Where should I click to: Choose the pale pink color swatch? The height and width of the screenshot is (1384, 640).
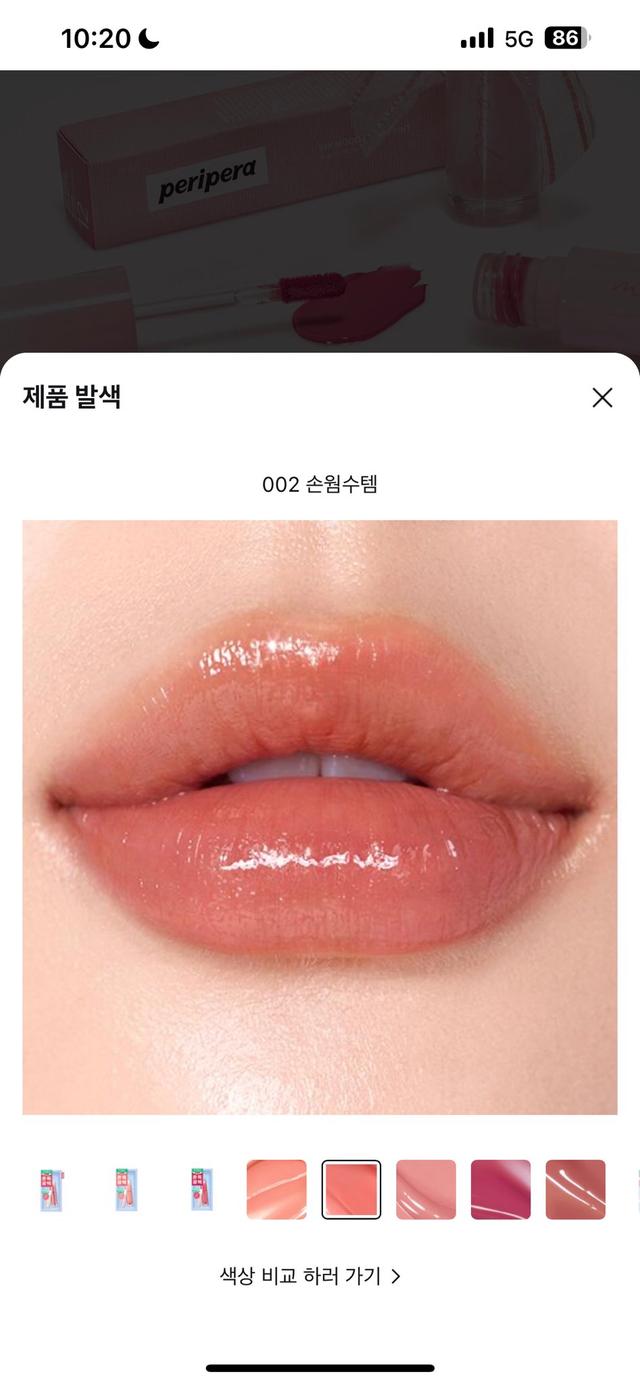tap(426, 1190)
